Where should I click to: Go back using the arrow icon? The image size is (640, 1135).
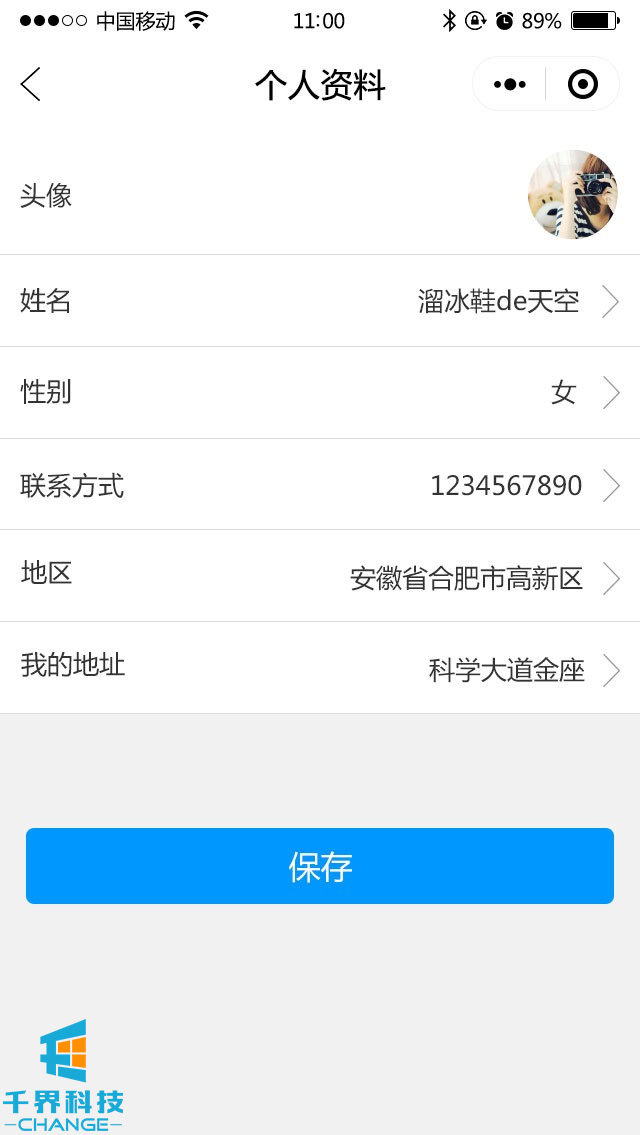[x=31, y=84]
